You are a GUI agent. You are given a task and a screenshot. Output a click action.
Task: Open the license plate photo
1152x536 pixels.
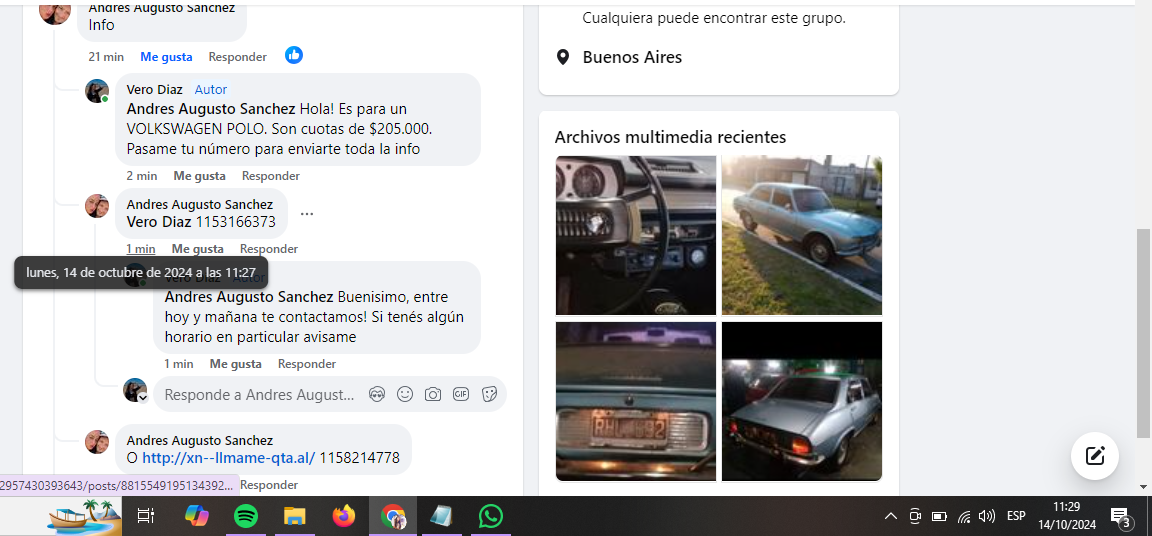coord(636,401)
